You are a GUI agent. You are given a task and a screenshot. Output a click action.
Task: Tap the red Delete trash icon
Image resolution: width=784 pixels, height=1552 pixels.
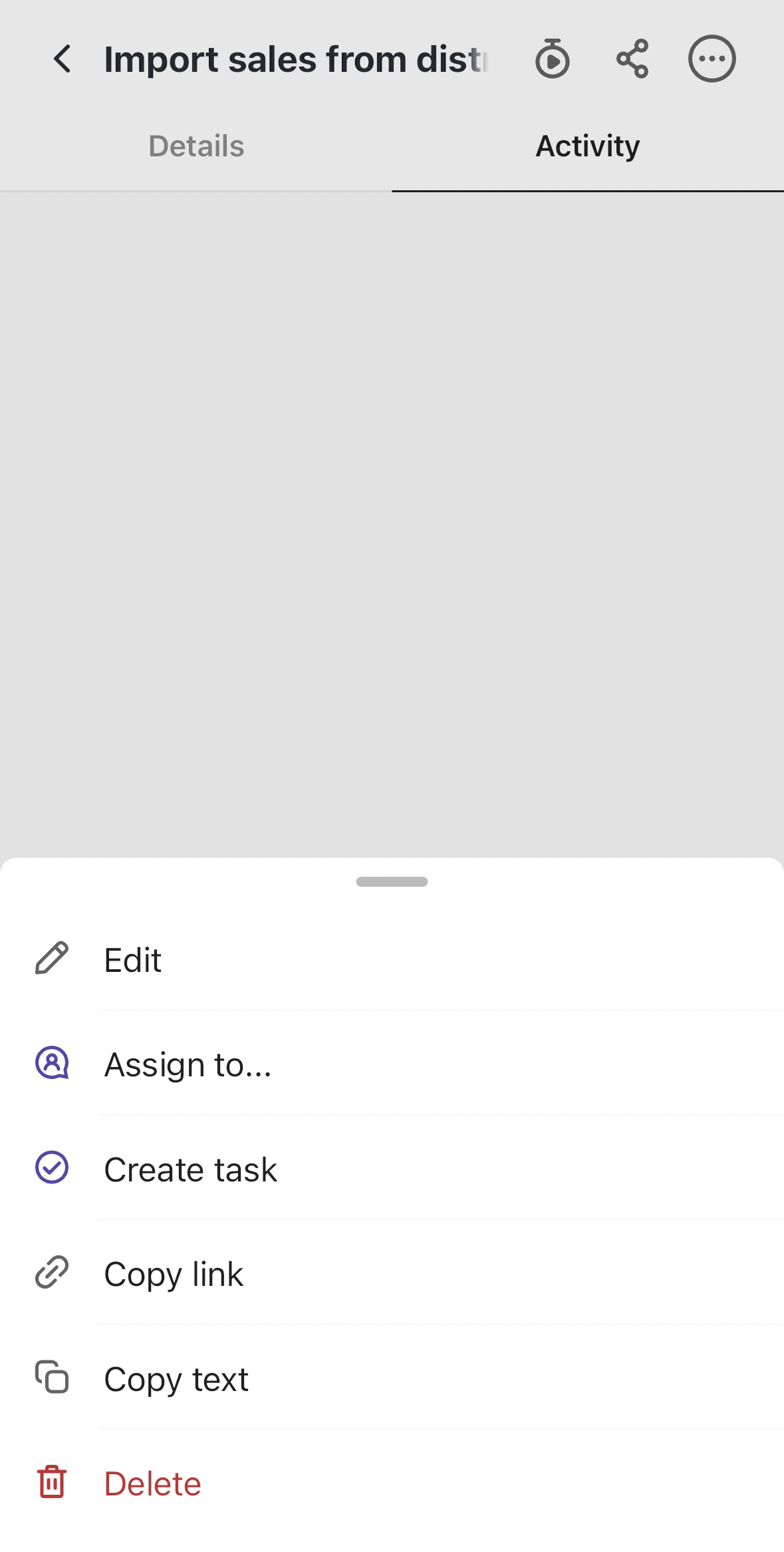pos(51,1482)
